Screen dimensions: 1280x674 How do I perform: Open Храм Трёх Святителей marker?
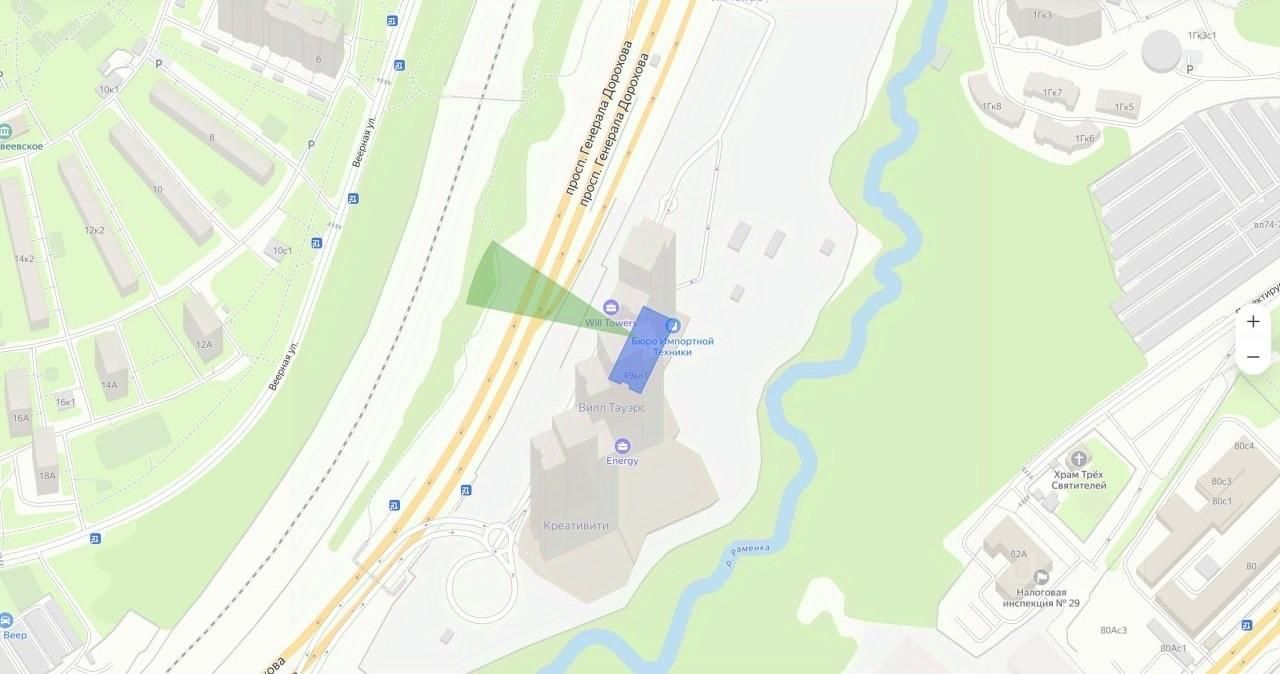click(x=1079, y=458)
